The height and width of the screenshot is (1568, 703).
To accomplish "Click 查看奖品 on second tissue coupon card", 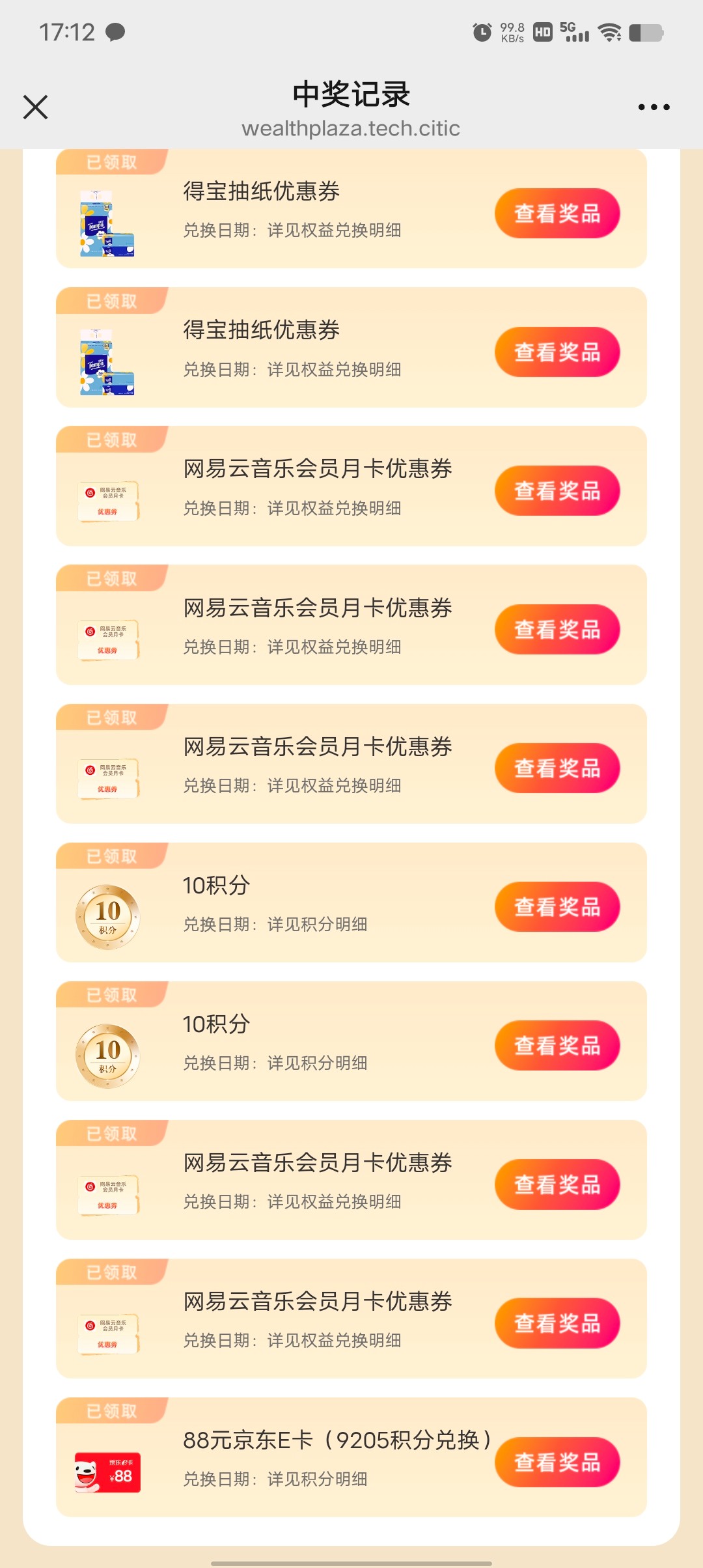I will 557,352.
